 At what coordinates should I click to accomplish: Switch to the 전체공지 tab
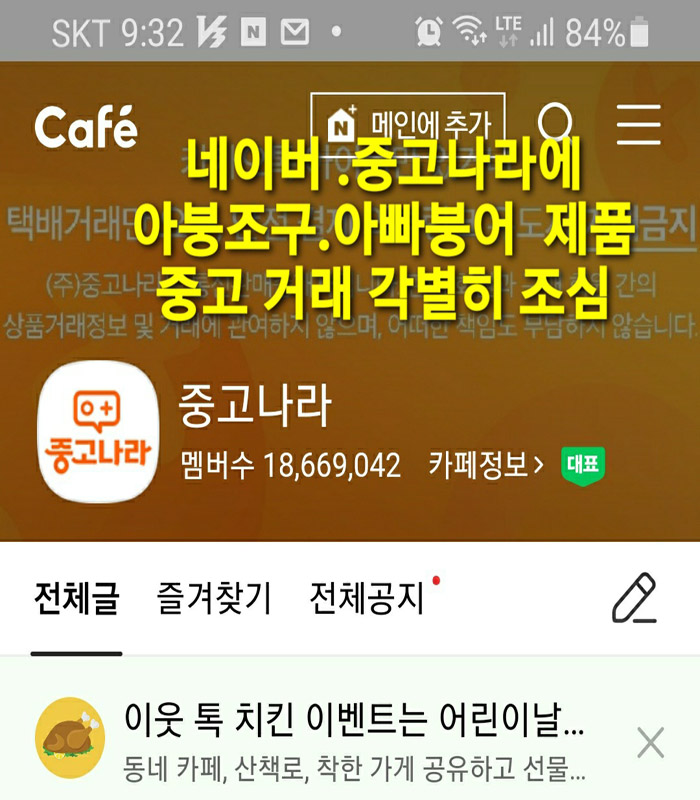pos(367,599)
